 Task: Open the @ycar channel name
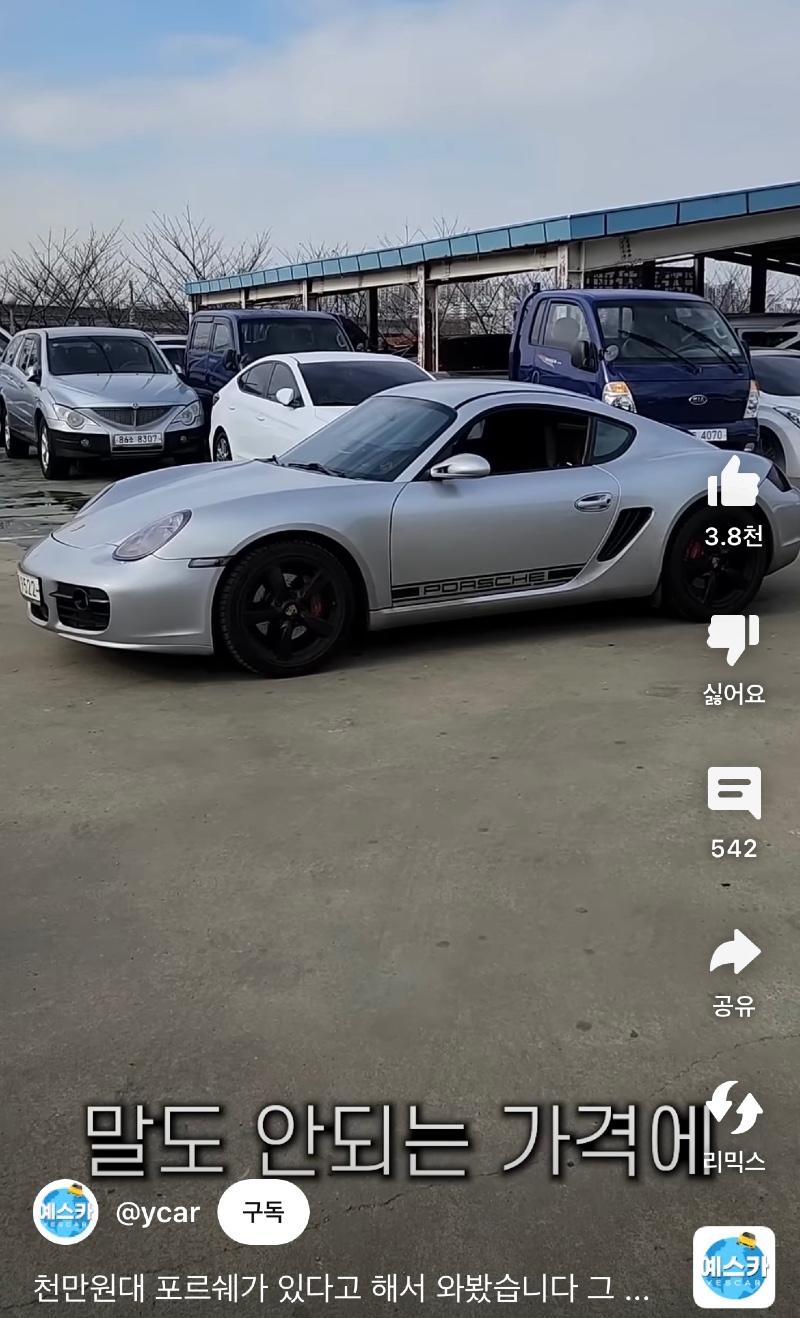pos(157,1213)
